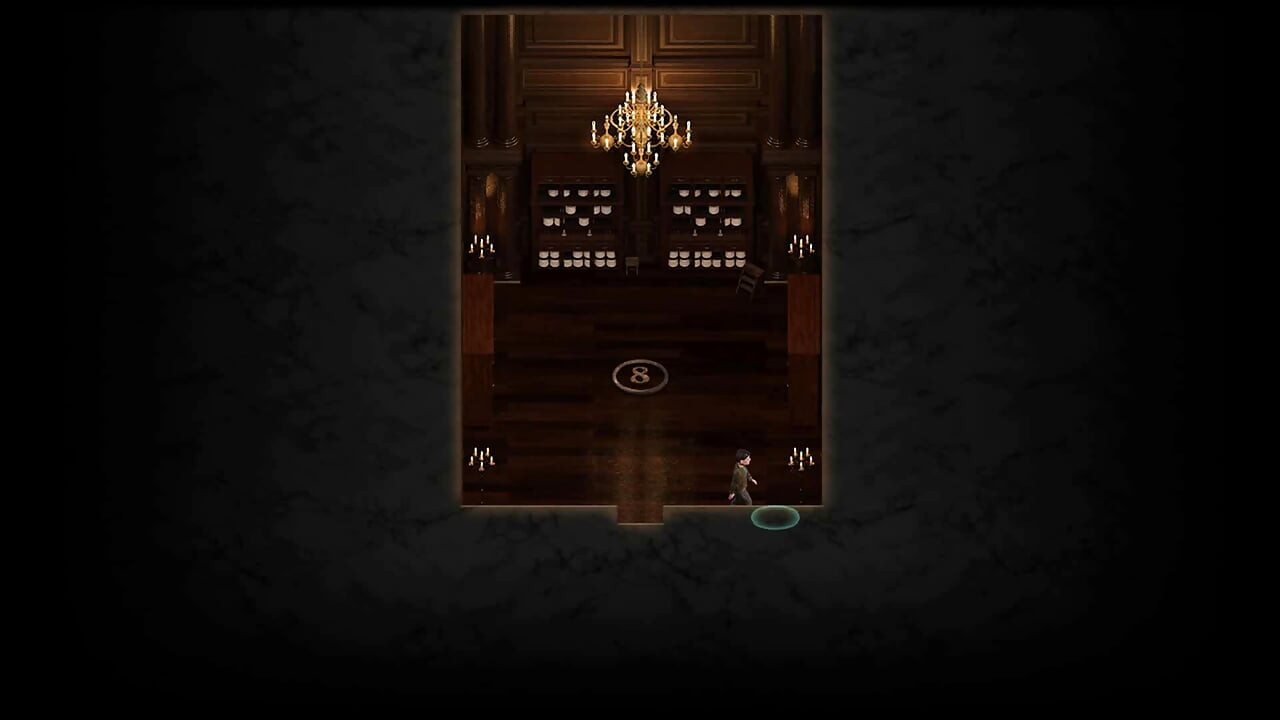The image size is (1280, 720).
Task: Examine the tilted chair by the counter
Action: click(749, 279)
